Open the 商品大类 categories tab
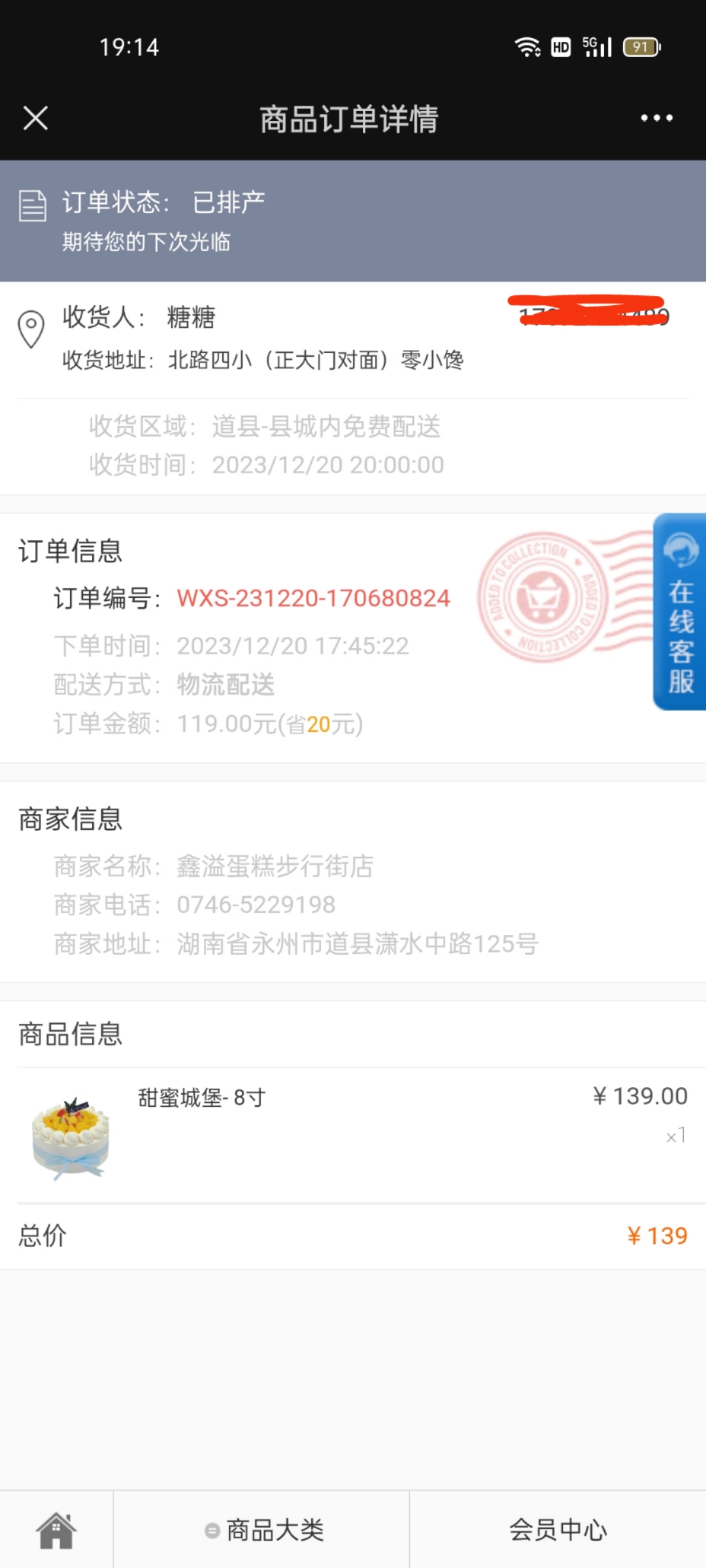The image size is (706, 1568). pos(262,1529)
